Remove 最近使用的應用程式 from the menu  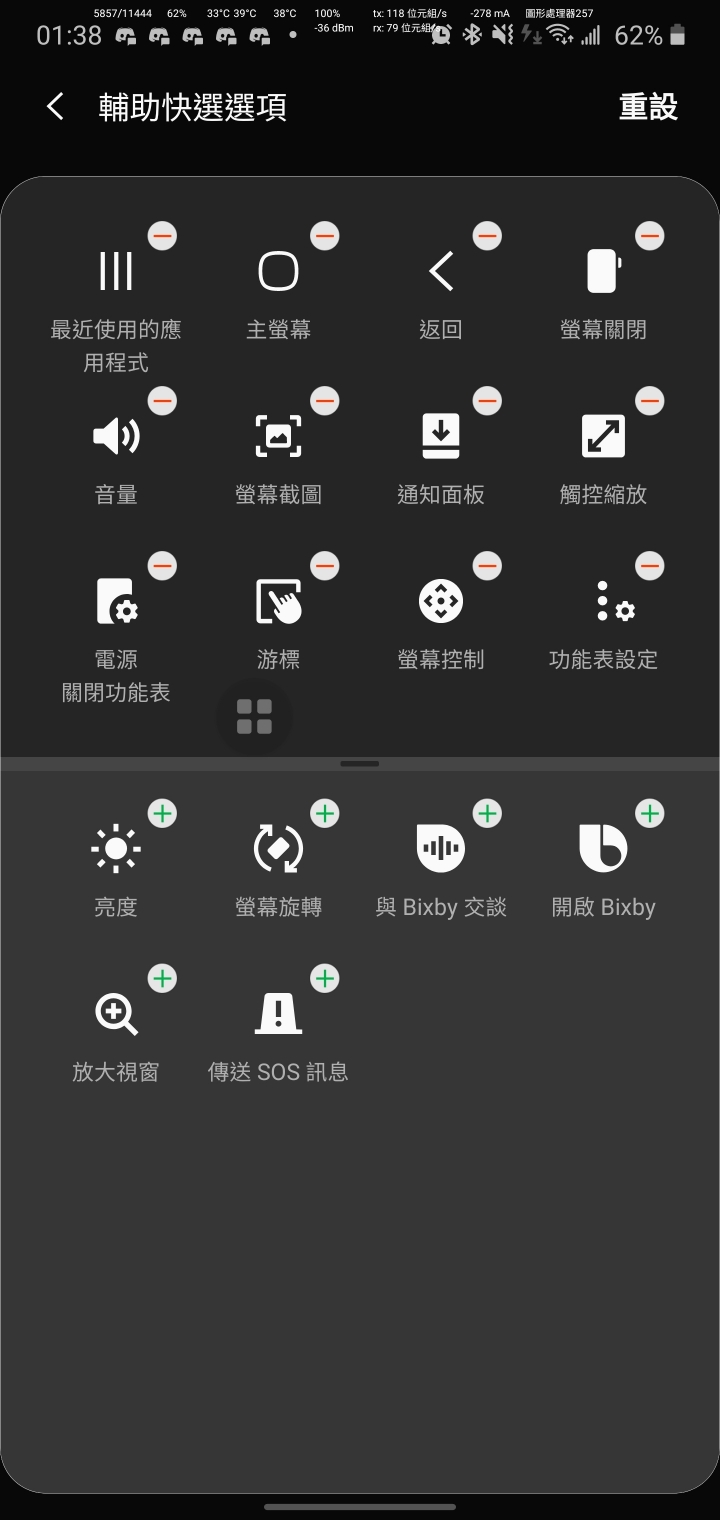click(x=162, y=237)
